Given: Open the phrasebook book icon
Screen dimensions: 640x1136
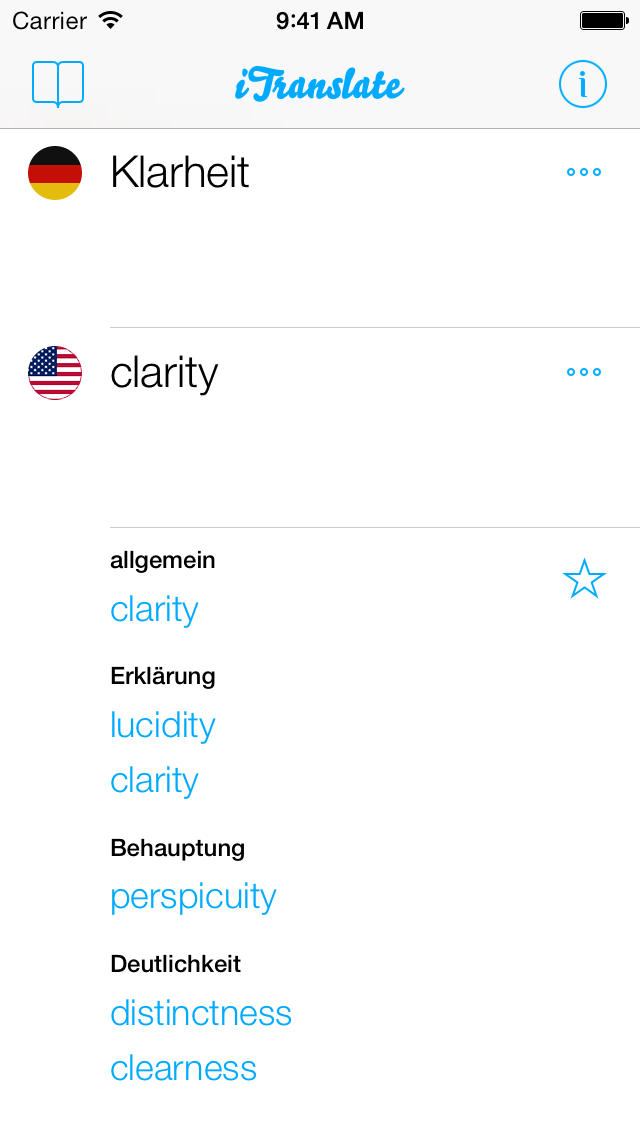Looking at the screenshot, I should [58, 84].
